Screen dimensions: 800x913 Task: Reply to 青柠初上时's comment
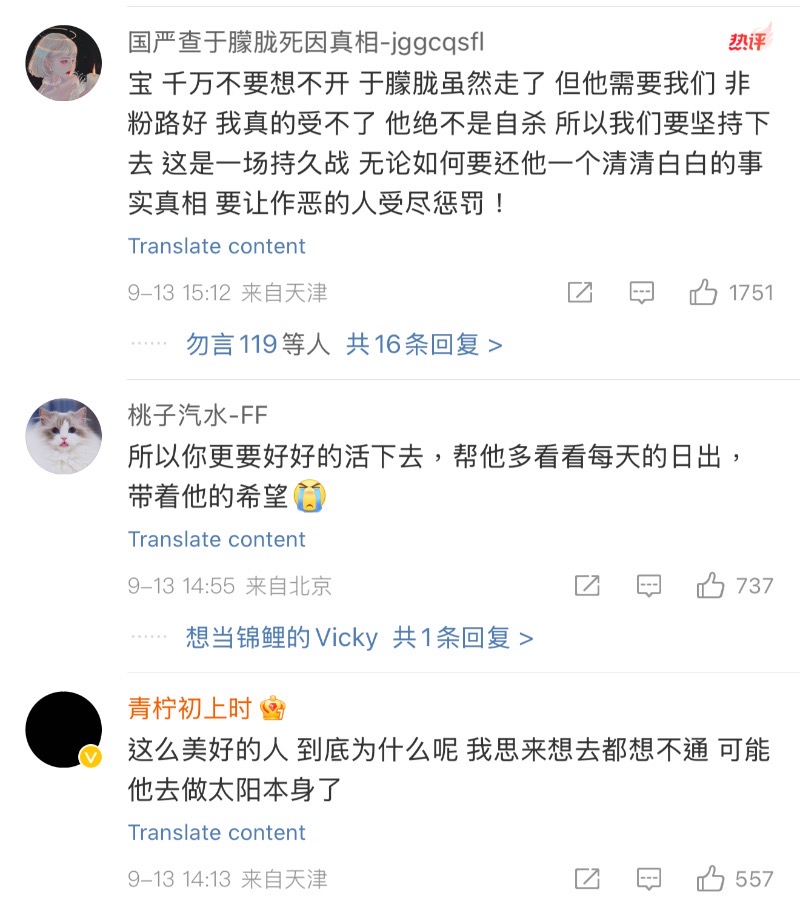pos(649,879)
